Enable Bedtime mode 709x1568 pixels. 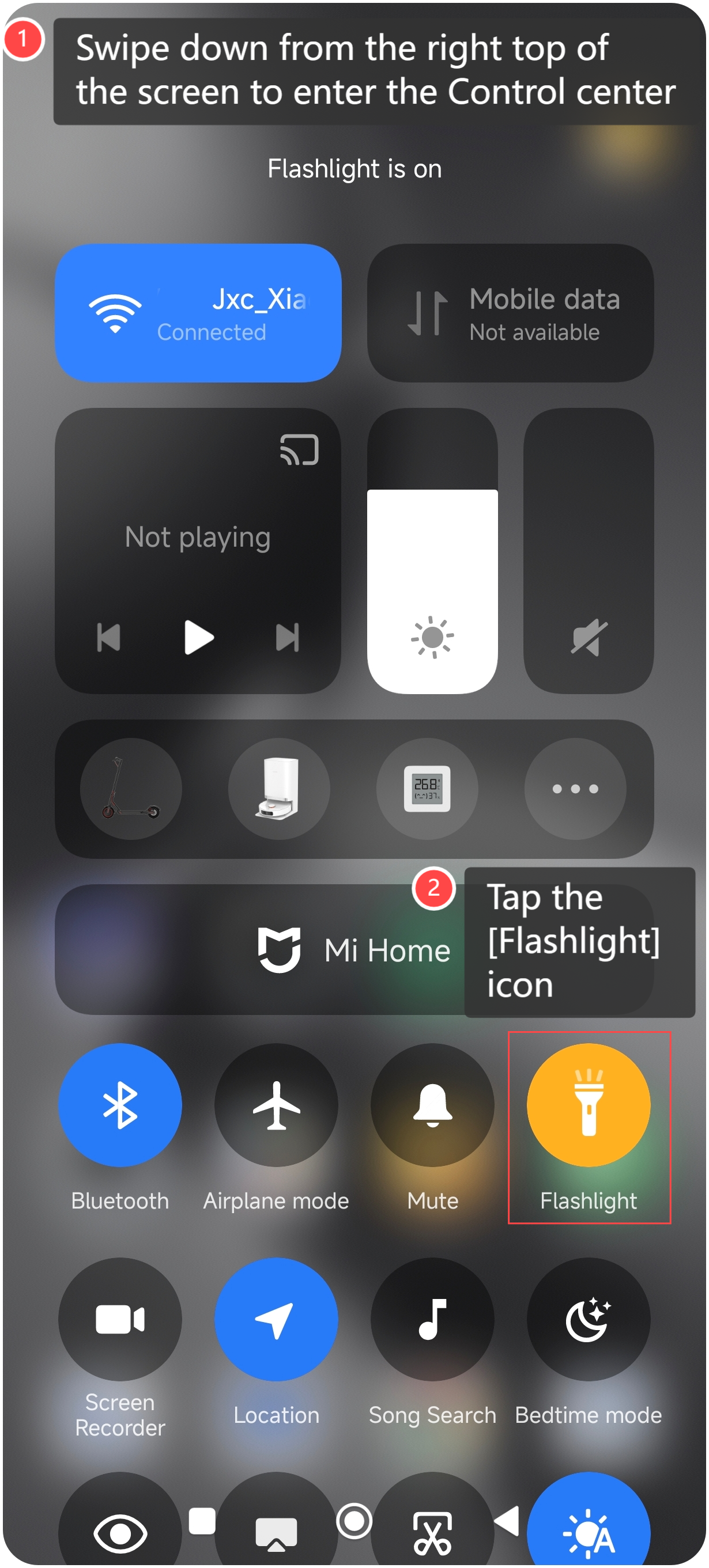coord(588,1319)
